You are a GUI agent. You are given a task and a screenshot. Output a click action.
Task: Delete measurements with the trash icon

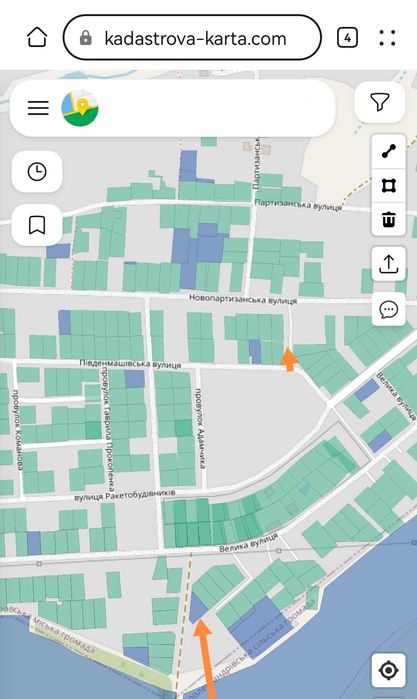point(388,219)
